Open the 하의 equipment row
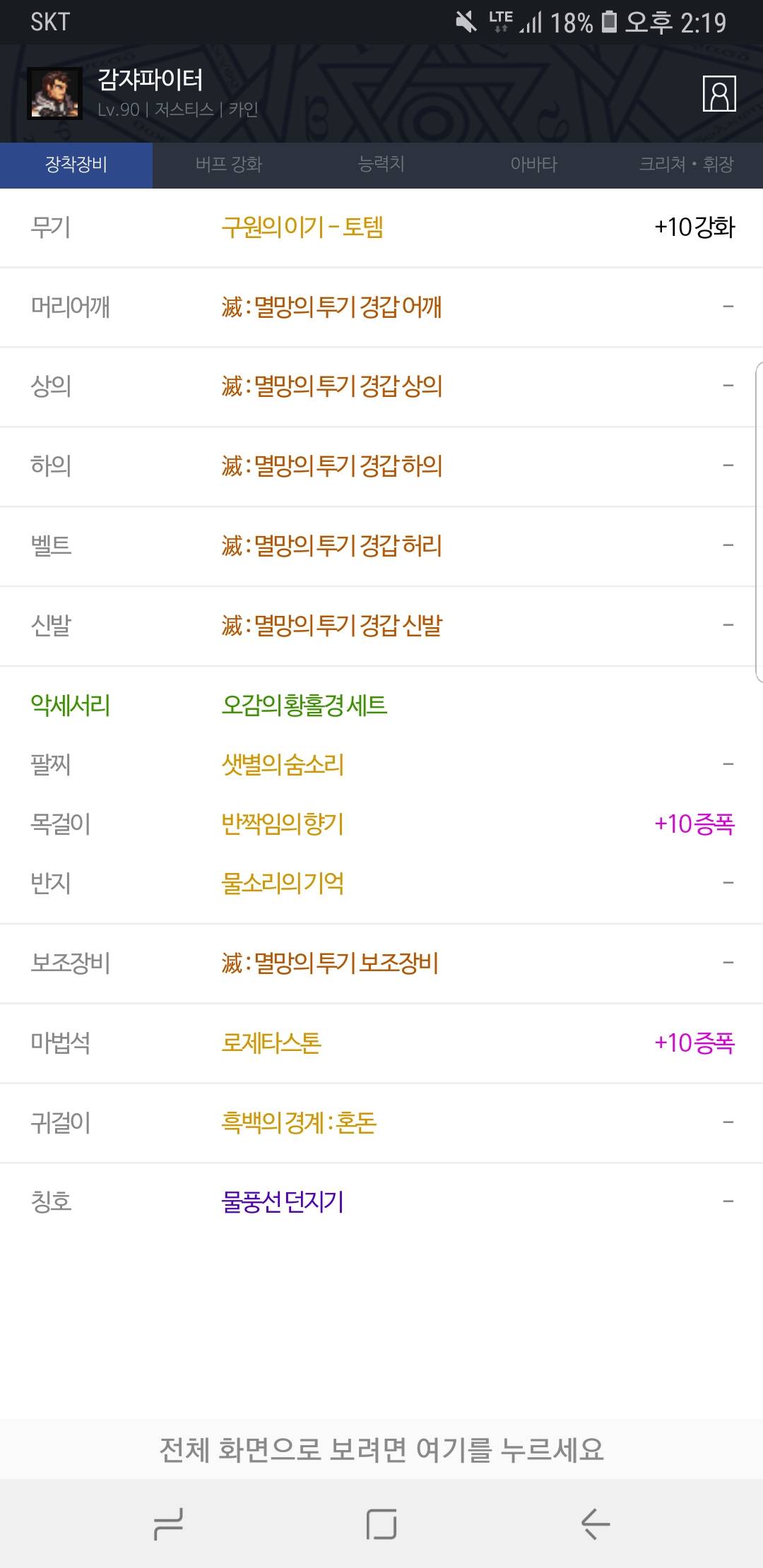 coord(381,466)
